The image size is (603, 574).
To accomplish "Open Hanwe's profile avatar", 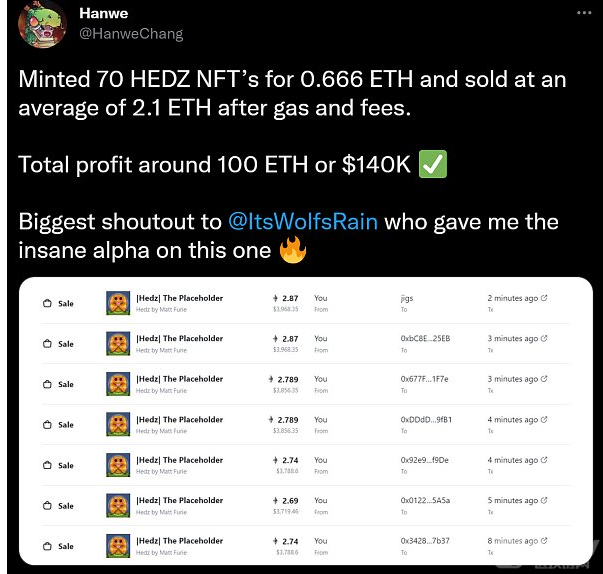I will pyautogui.click(x=40, y=25).
